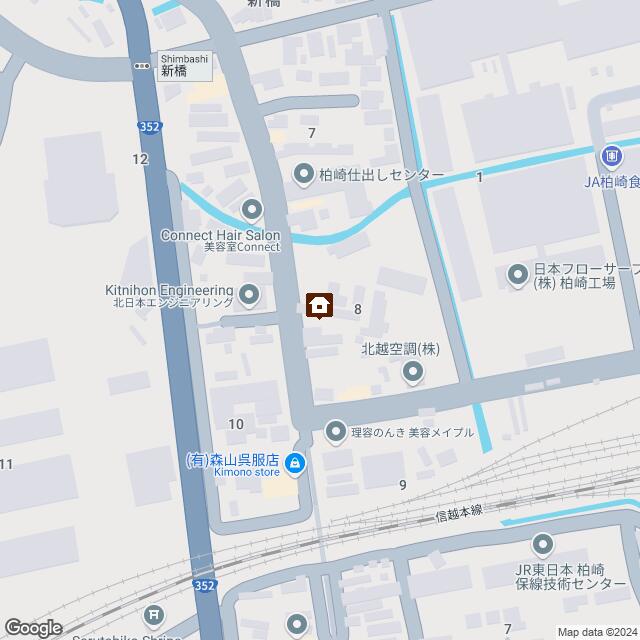This screenshot has height=640, width=640.
Task: Open the JA柏崎 purple marker
Action: [x=611, y=156]
